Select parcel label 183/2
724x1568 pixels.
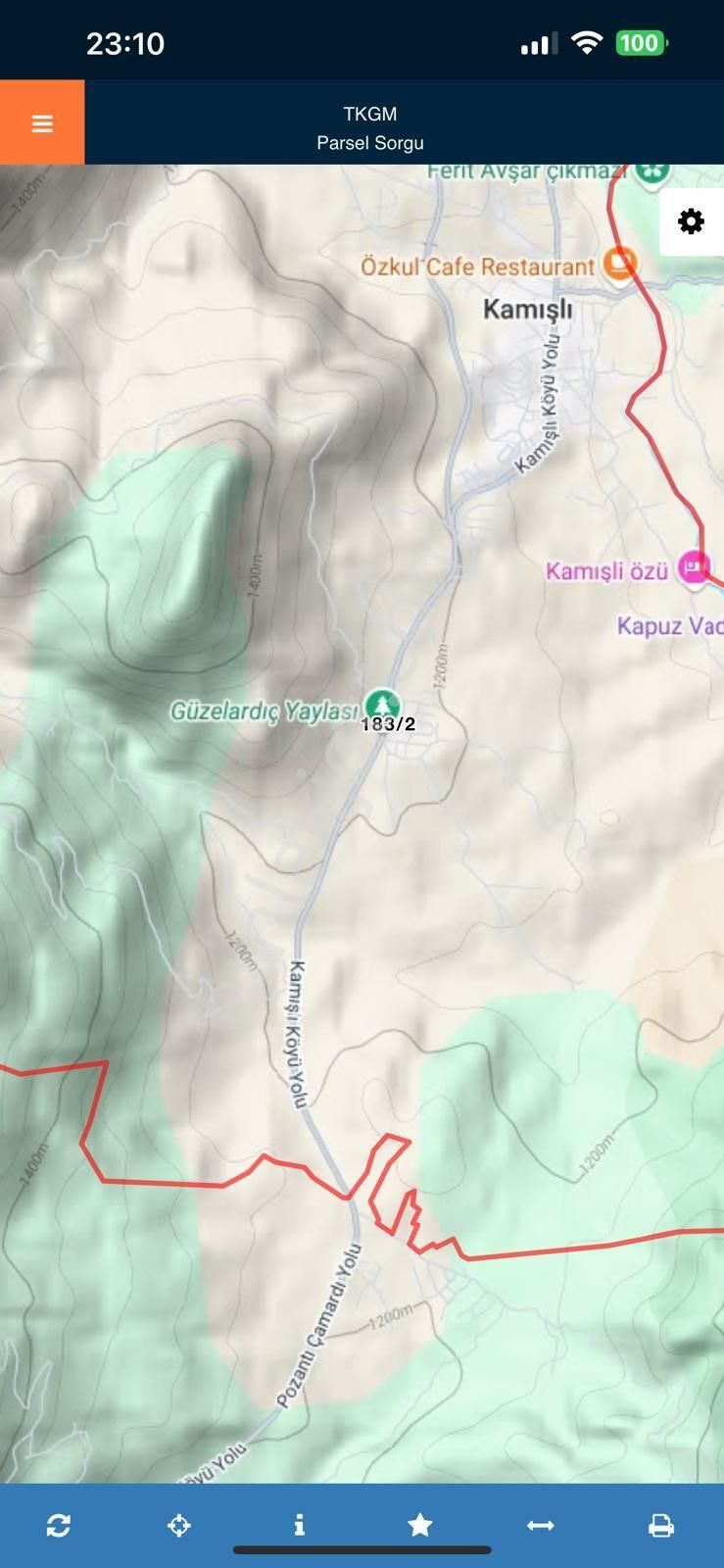[x=388, y=724]
